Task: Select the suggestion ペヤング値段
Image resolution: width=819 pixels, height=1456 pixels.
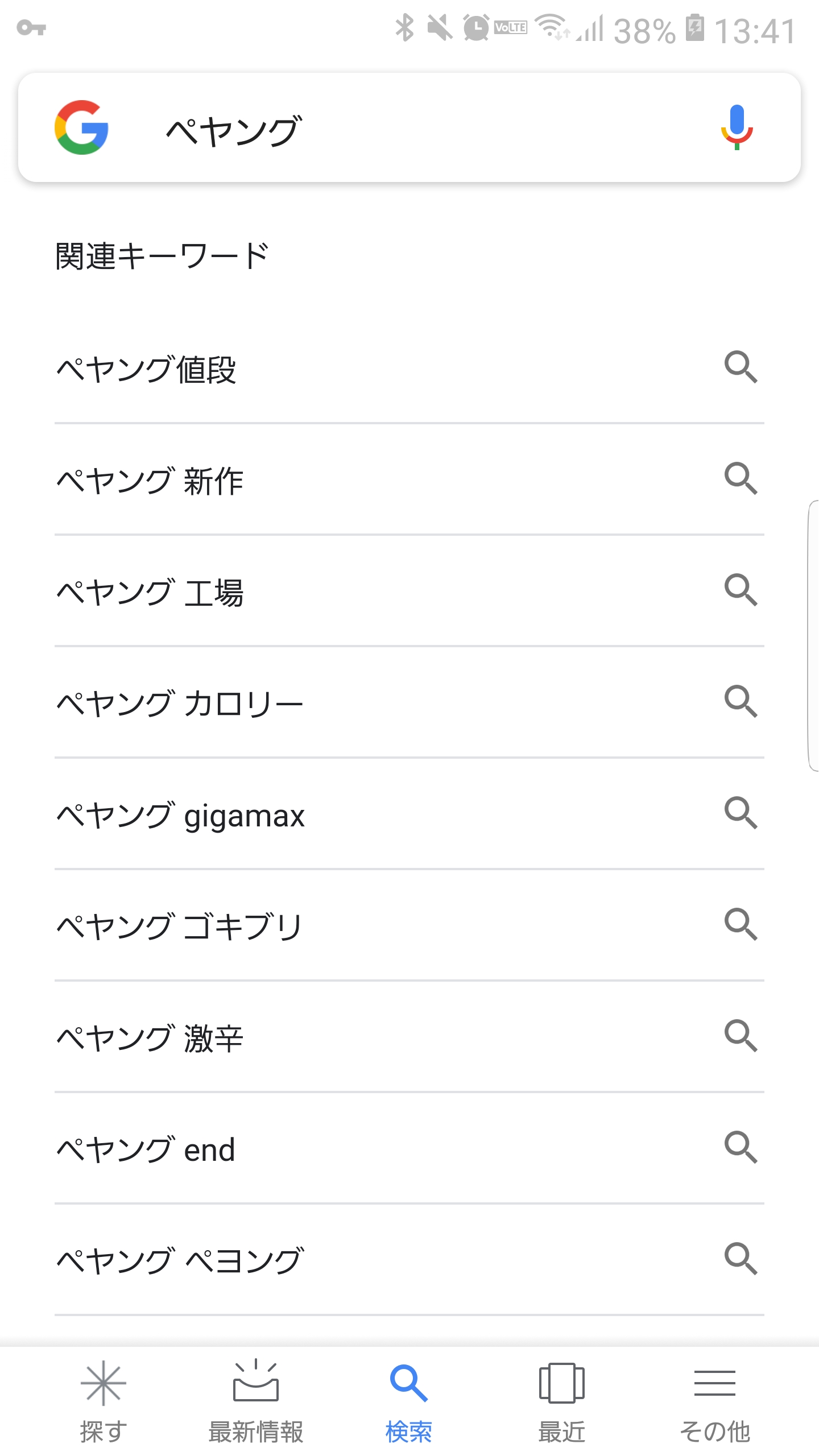Action: [409, 369]
